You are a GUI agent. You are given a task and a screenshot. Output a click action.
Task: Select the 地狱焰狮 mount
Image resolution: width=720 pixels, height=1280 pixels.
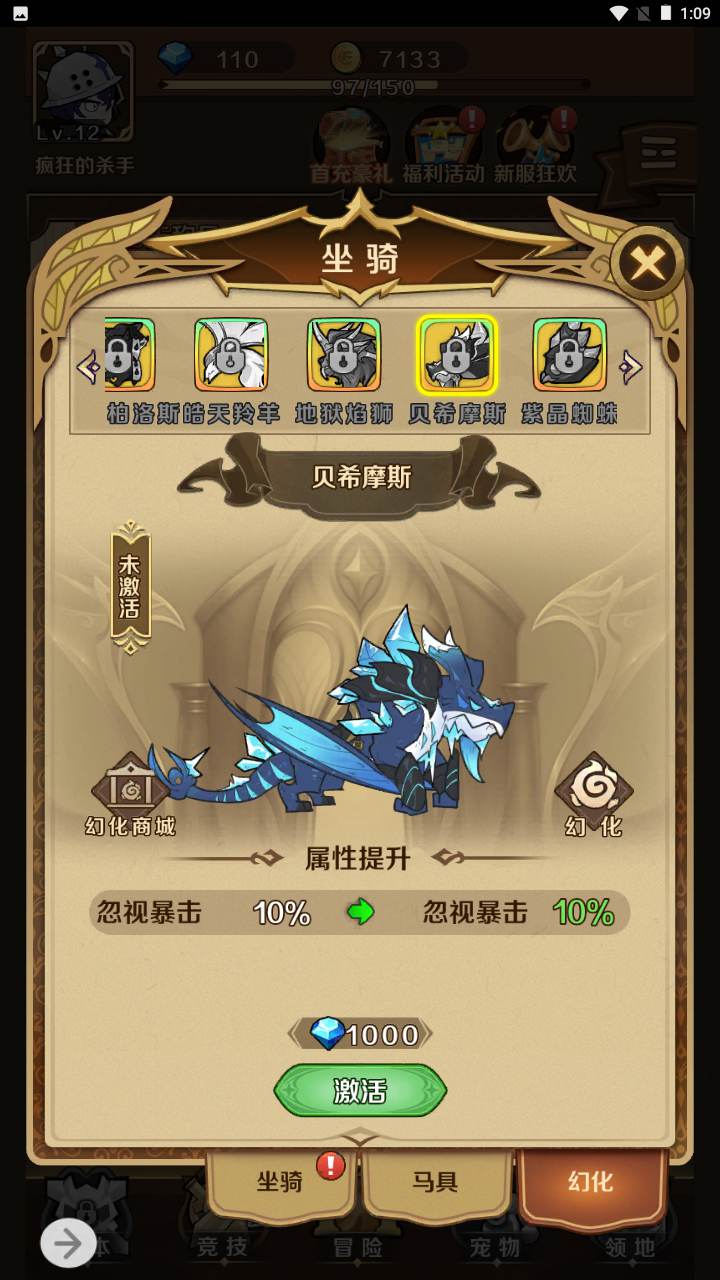343,355
